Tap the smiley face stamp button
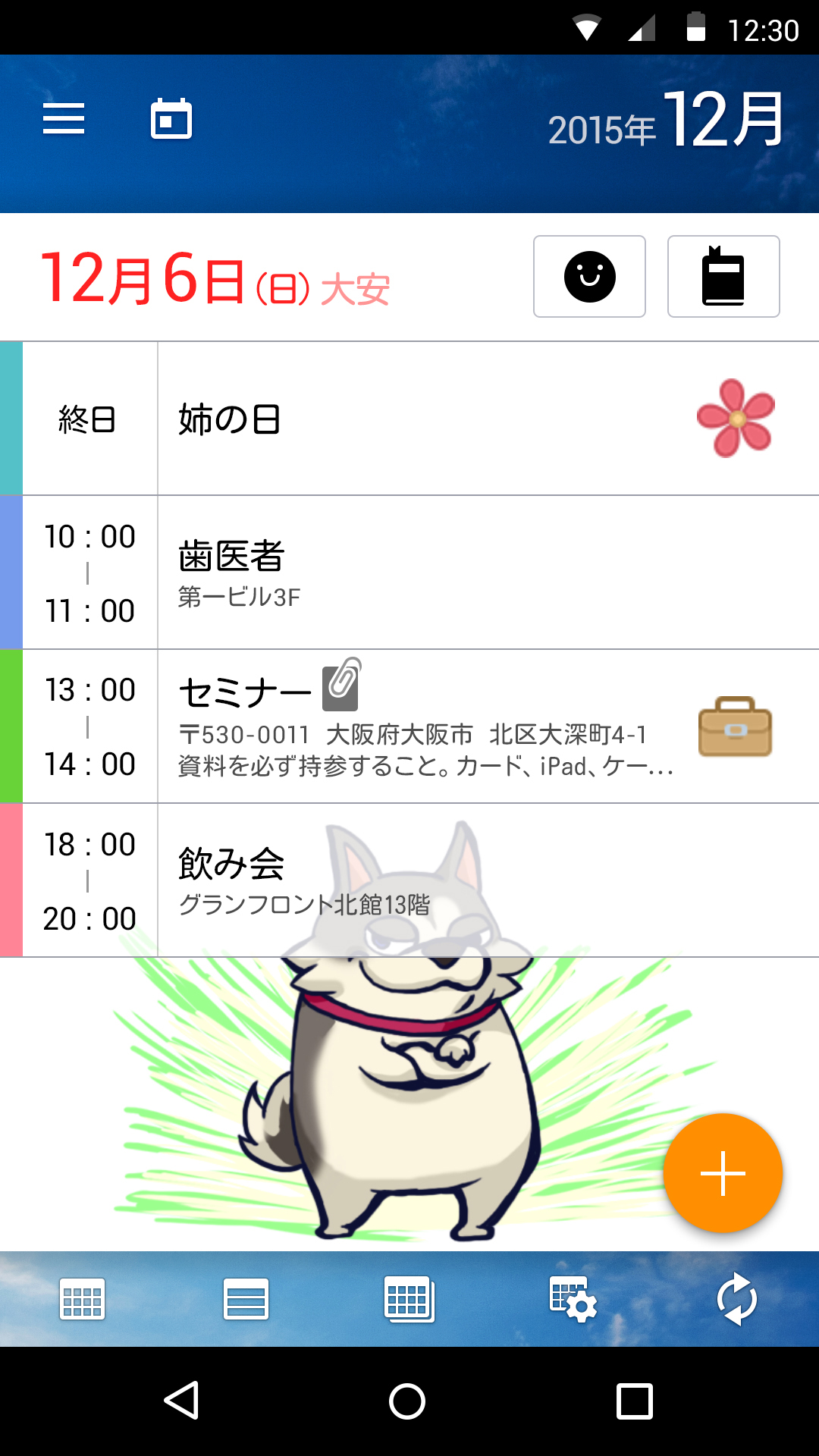The width and height of the screenshot is (819, 1456). tap(589, 276)
